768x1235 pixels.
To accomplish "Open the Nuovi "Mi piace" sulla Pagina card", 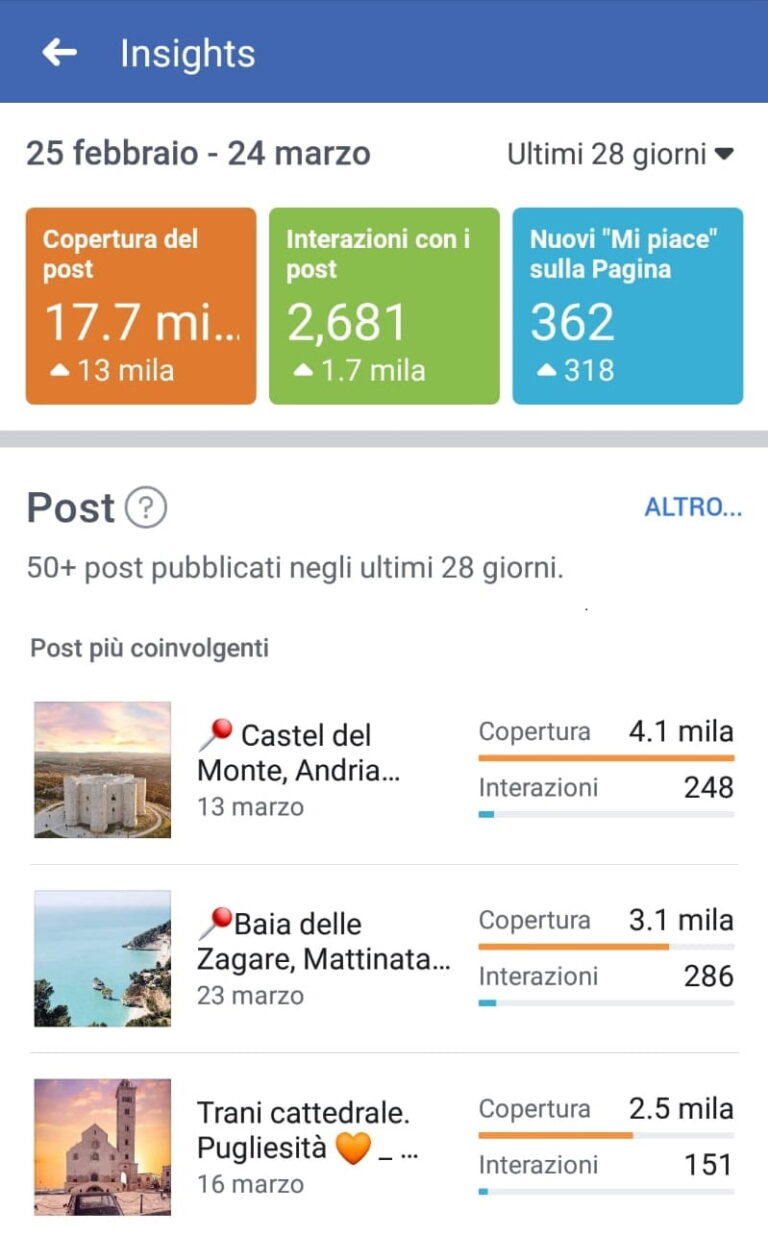I will pos(628,306).
